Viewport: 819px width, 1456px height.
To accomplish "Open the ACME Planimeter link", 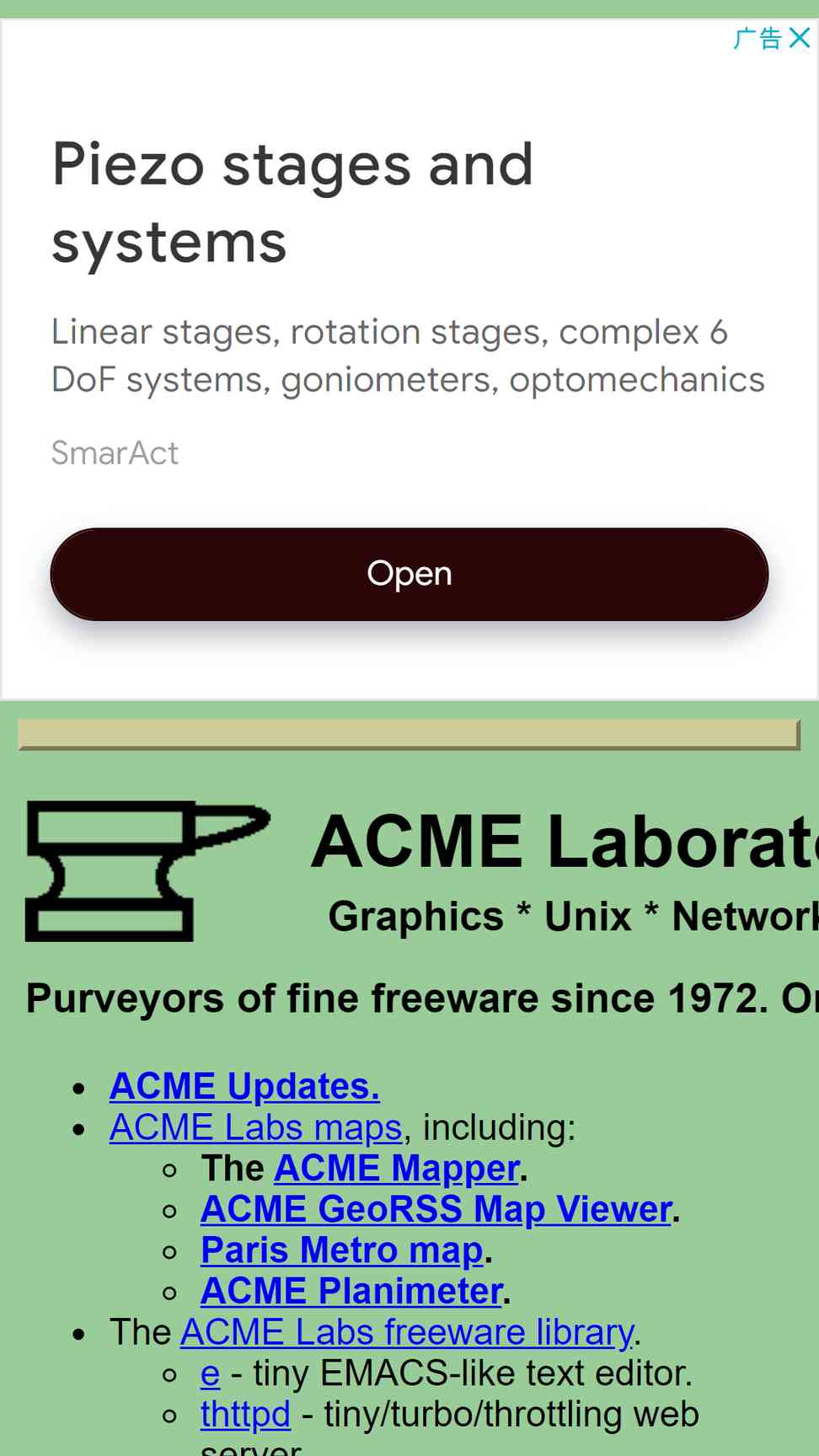I will pos(351,1292).
